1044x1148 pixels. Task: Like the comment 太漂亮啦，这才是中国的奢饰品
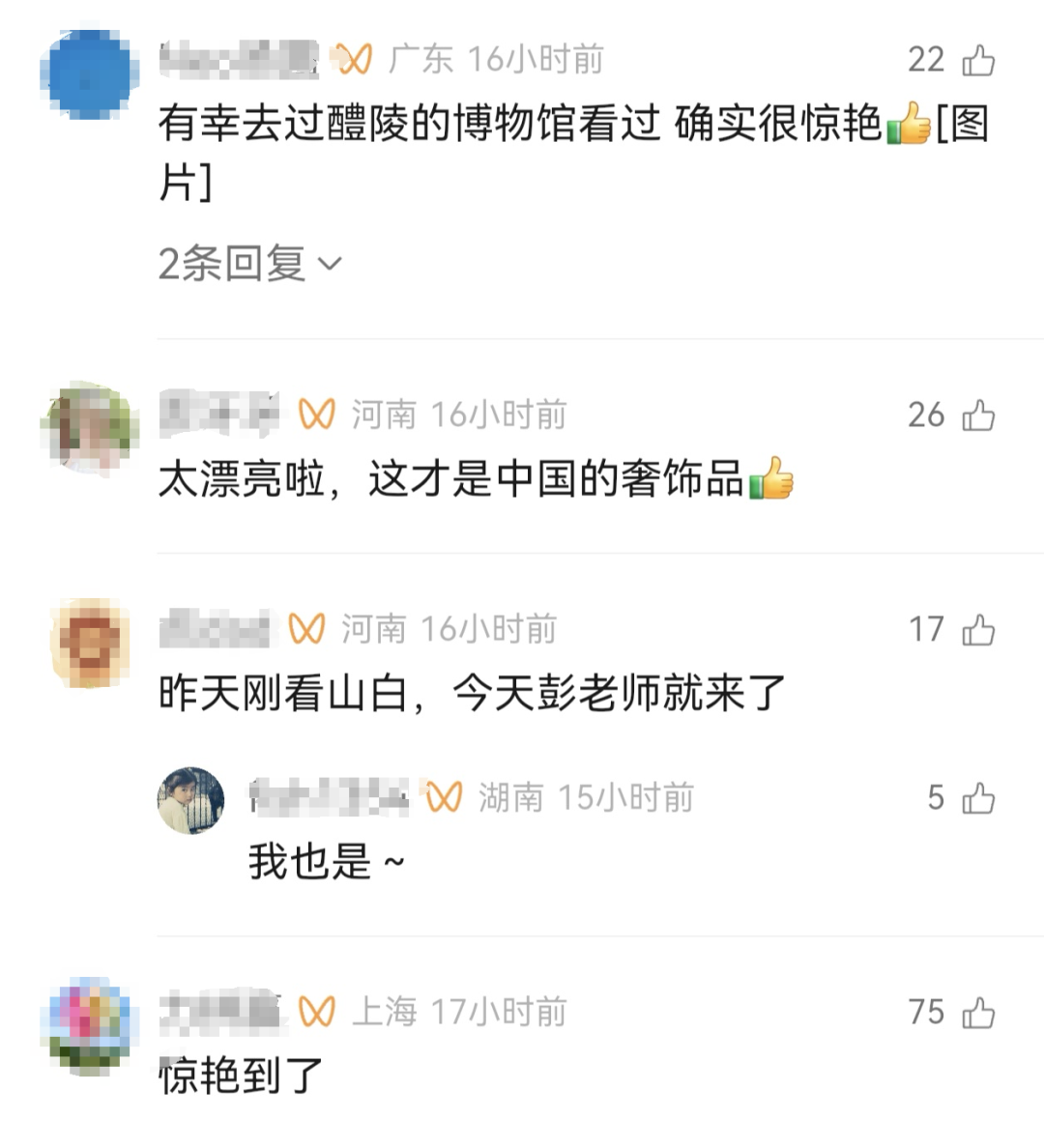[x=978, y=416]
